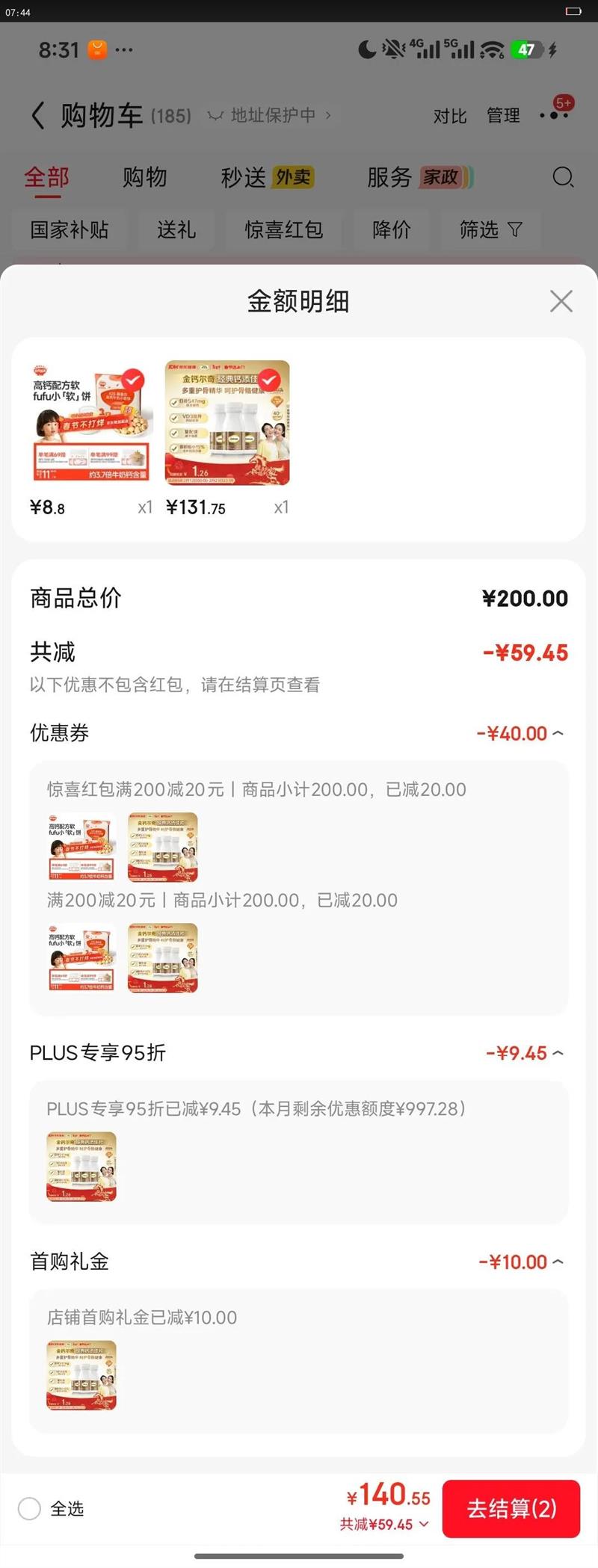Open the three-dot more menu
The width and height of the screenshot is (598, 1568).
point(554,116)
